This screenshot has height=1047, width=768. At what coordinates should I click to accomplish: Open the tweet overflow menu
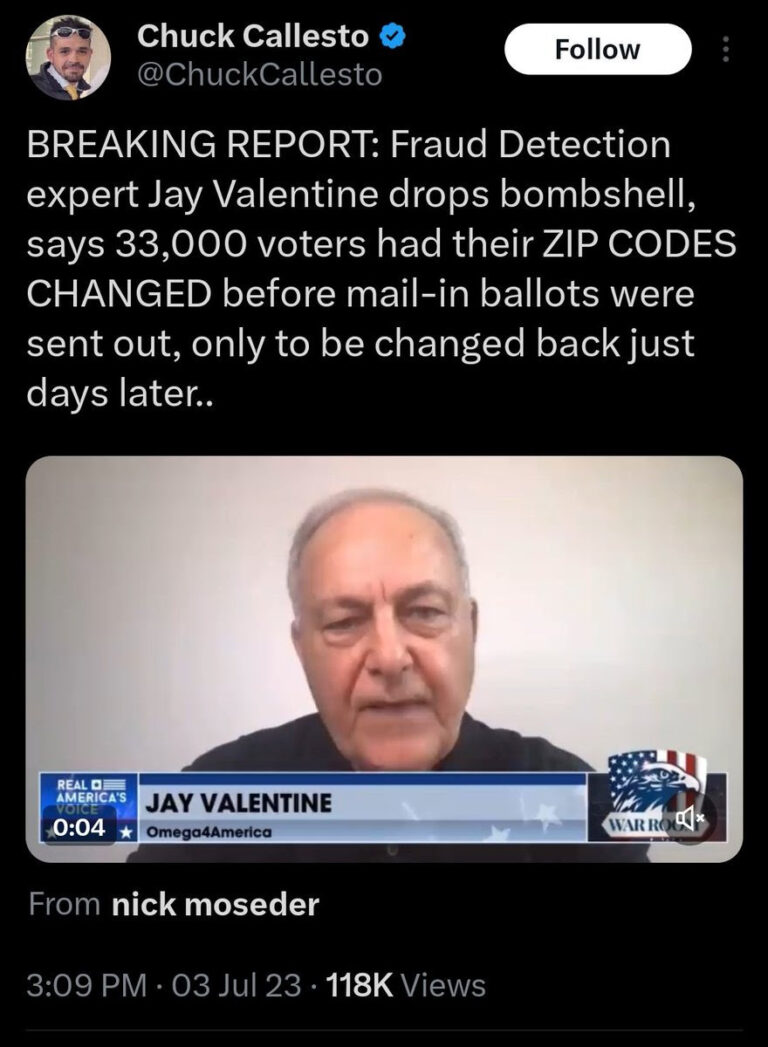(726, 50)
